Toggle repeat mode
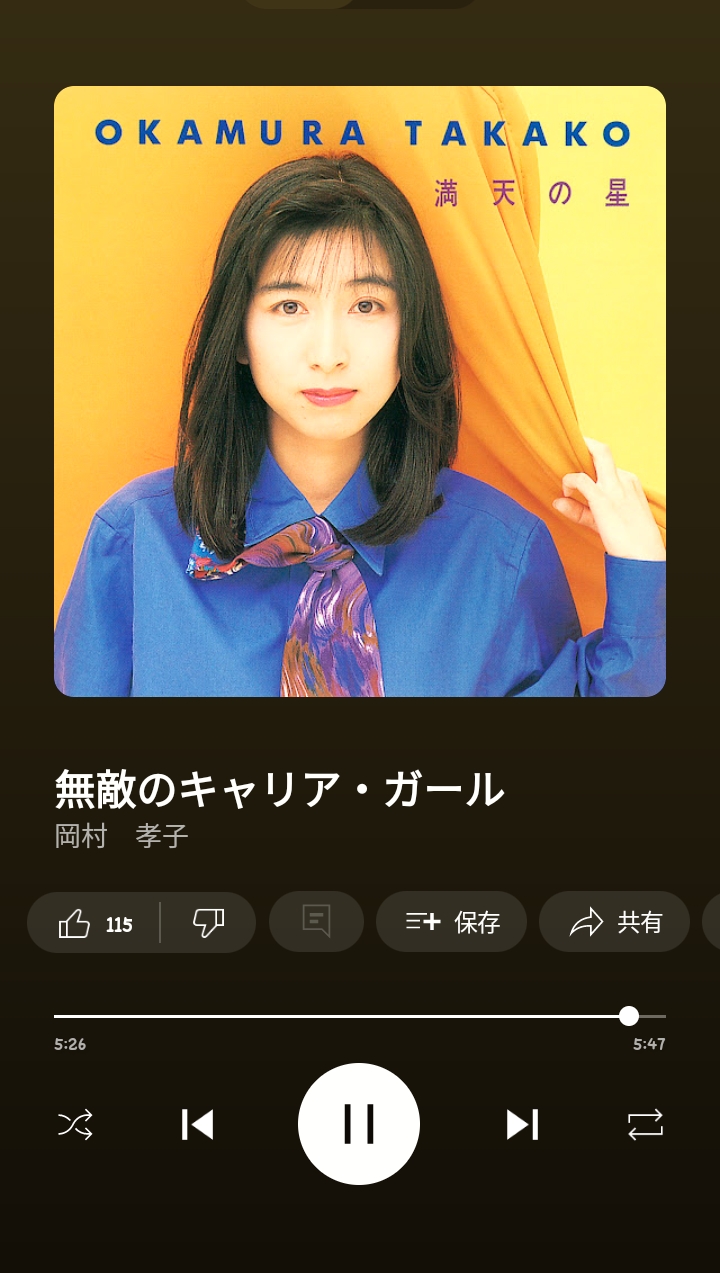The height and width of the screenshot is (1273, 720). click(x=645, y=1124)
